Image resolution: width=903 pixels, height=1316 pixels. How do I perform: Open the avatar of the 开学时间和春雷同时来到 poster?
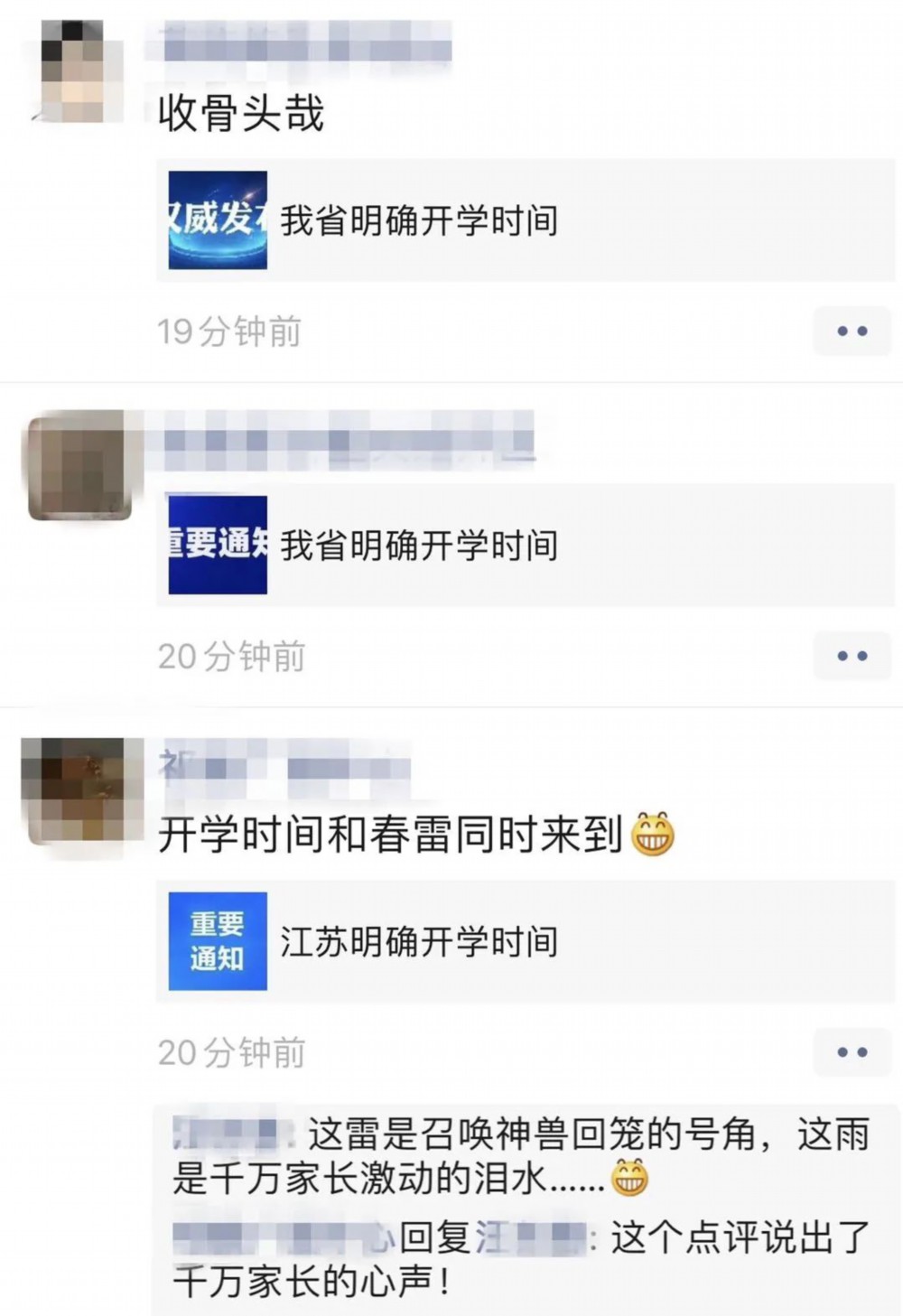[x=83, y=792]
